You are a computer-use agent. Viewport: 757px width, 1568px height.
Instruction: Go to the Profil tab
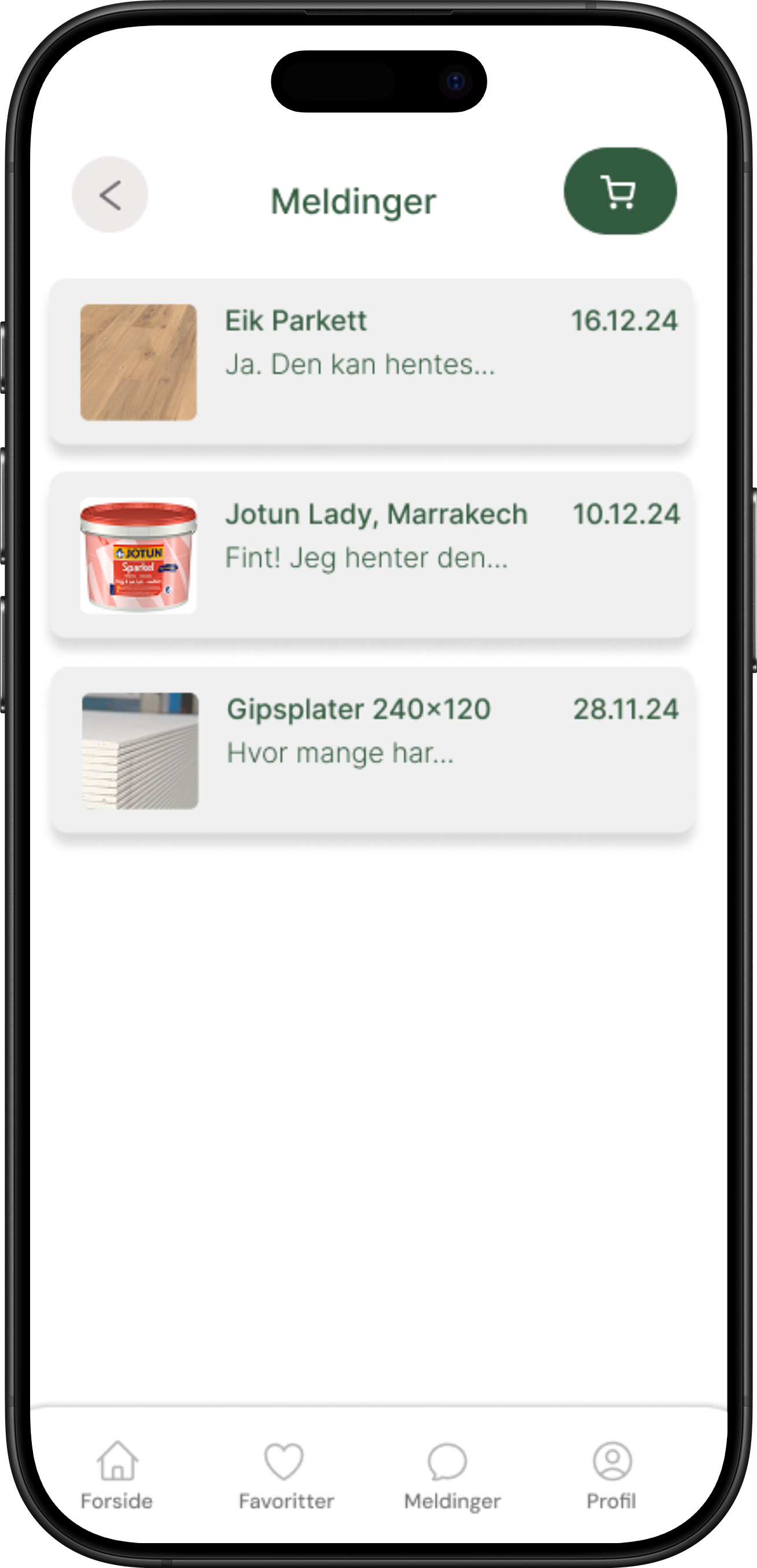[612, 1474]
